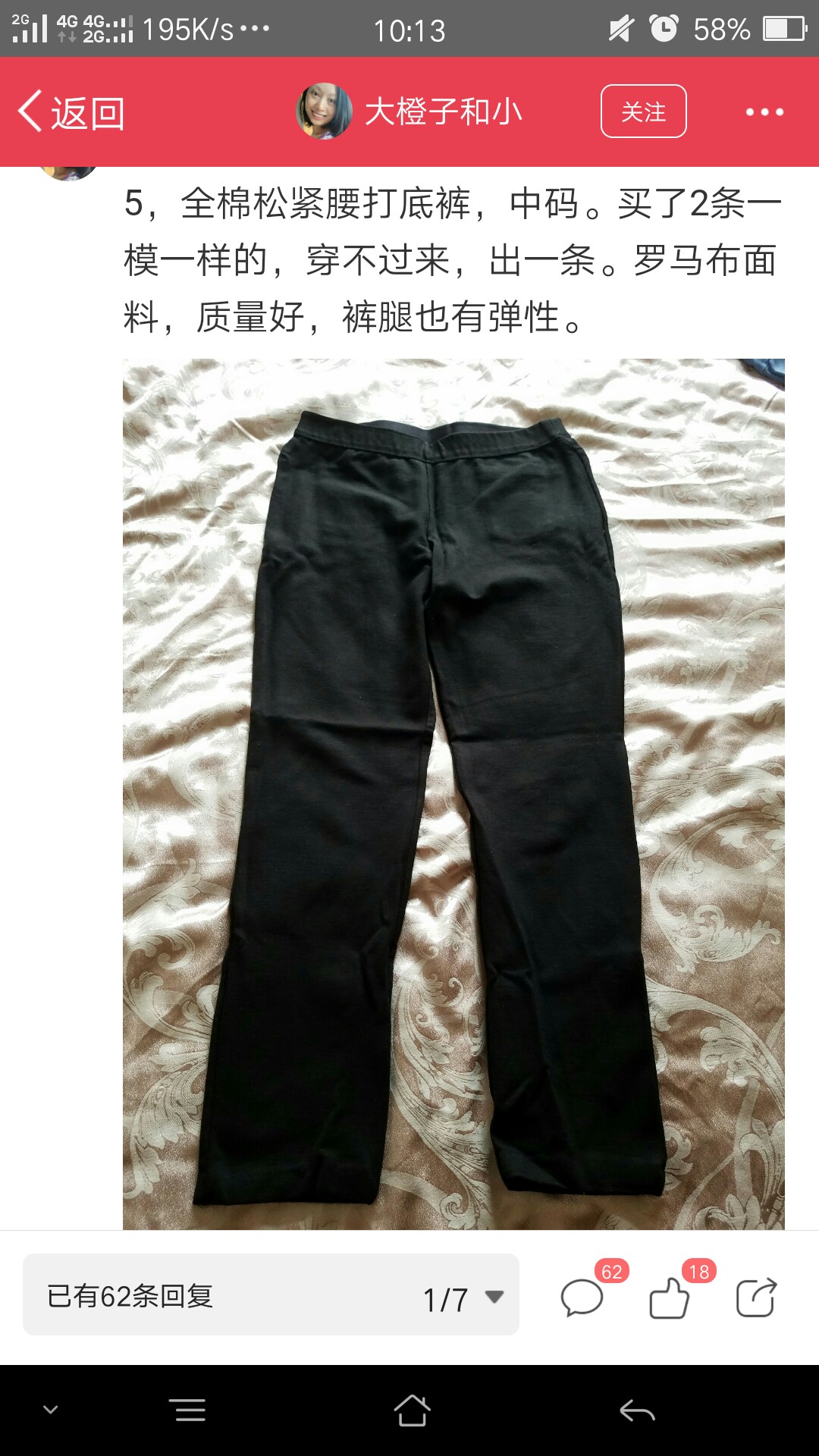Go back using the 返回 button
The width and height of the screenshot is (819, 1456).
pos(71,112)
